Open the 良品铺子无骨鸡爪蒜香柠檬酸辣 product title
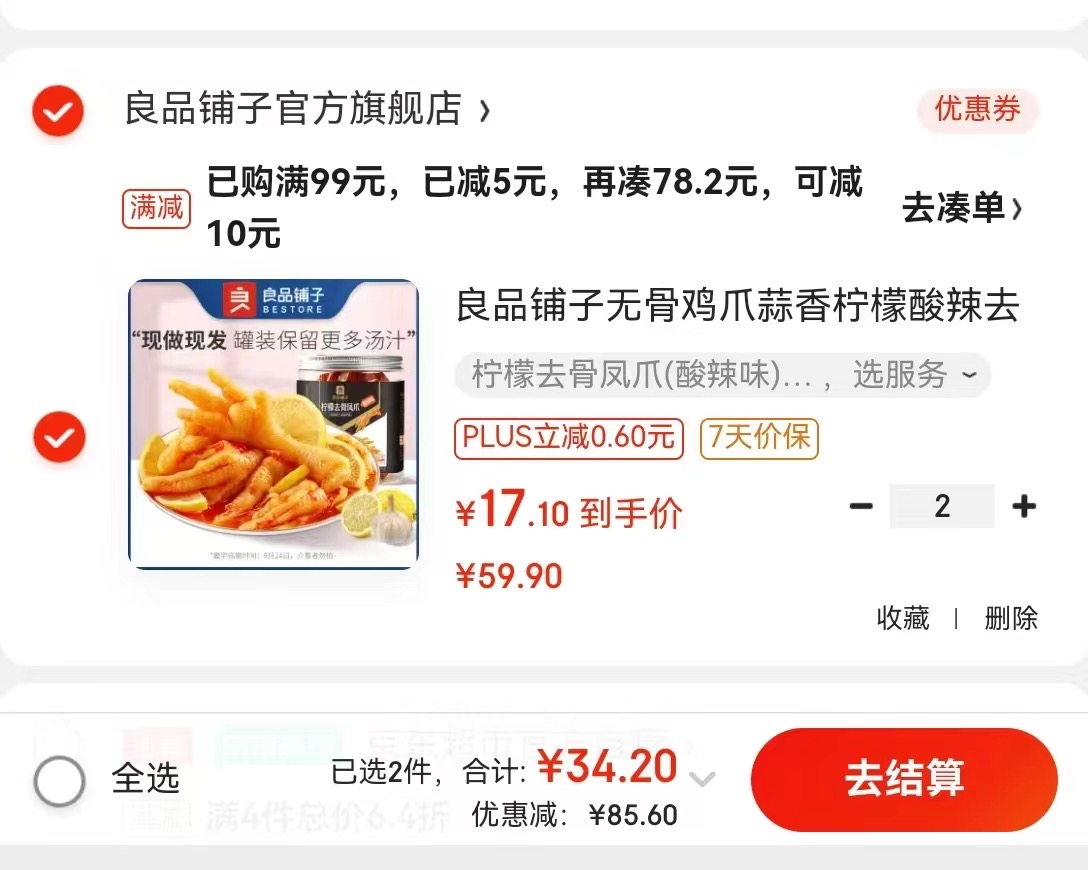 737,305
